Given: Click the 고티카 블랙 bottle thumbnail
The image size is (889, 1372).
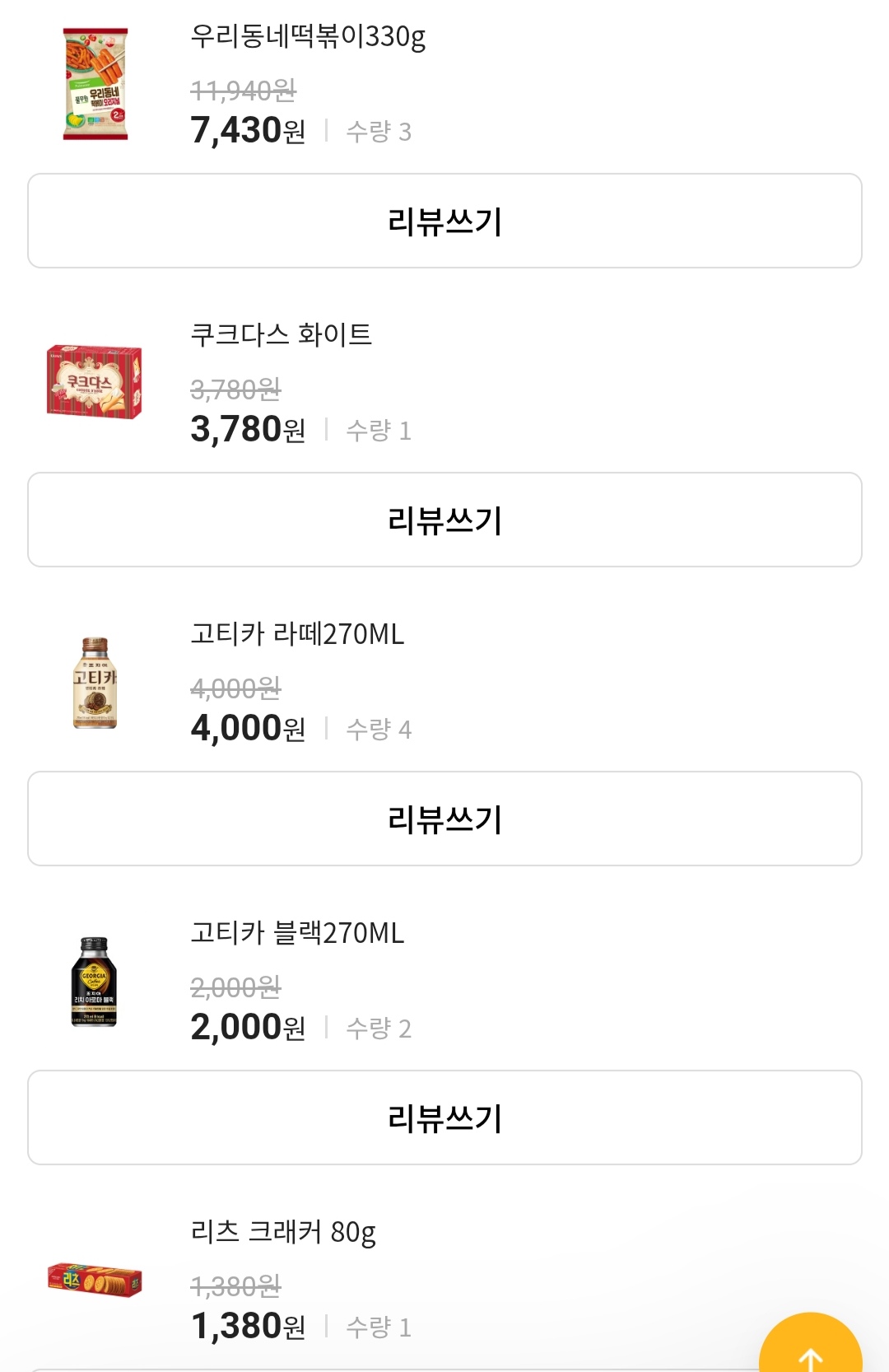Looking at the screenshot, I should [93, 982].
